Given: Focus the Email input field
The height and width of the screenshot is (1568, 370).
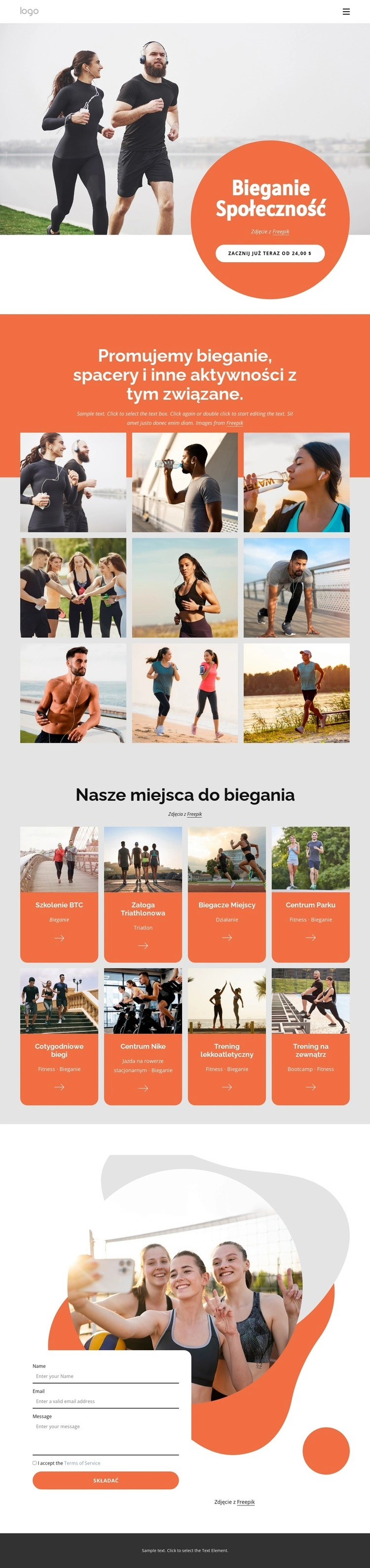Looking at the screenshot, I should tap(106, 1401).
